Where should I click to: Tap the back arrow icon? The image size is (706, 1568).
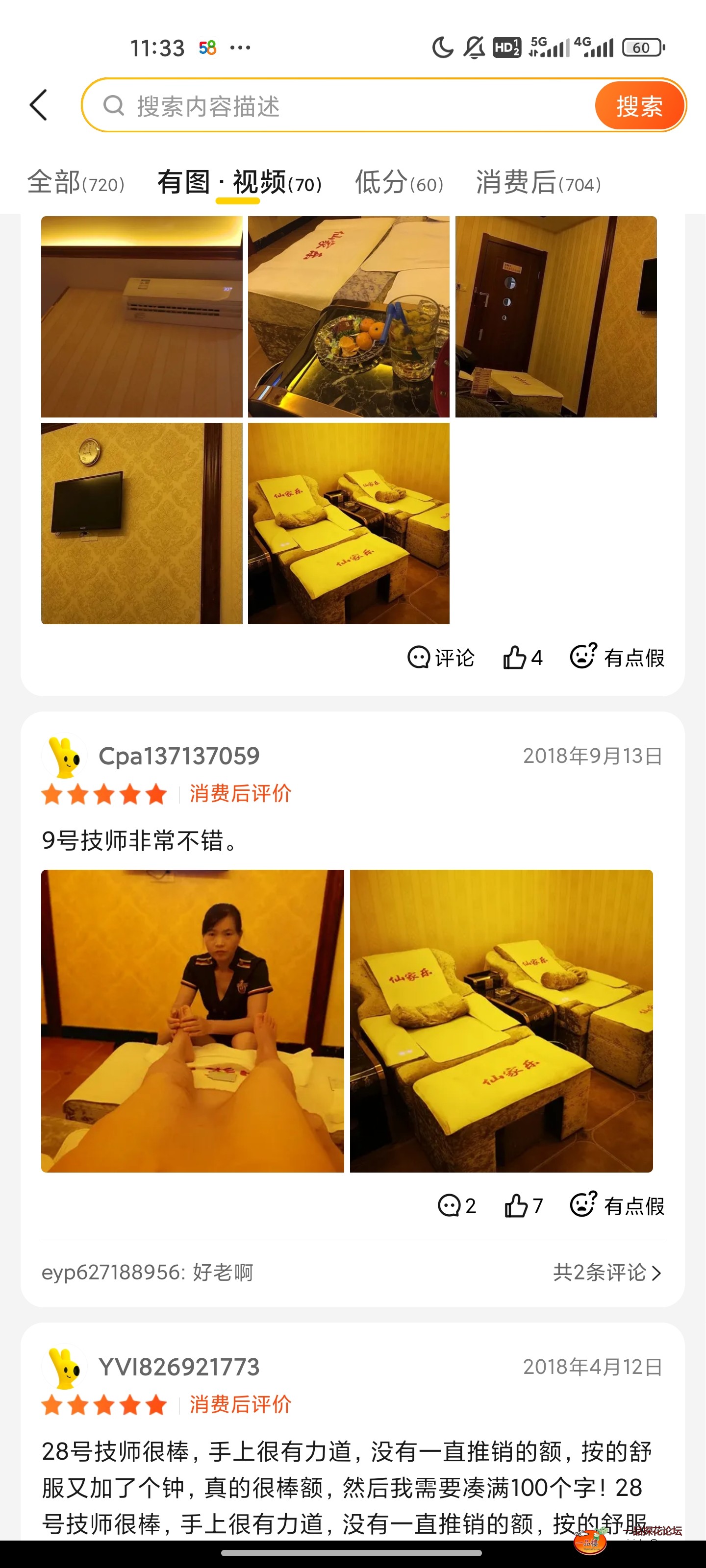(x=39, y=105)
